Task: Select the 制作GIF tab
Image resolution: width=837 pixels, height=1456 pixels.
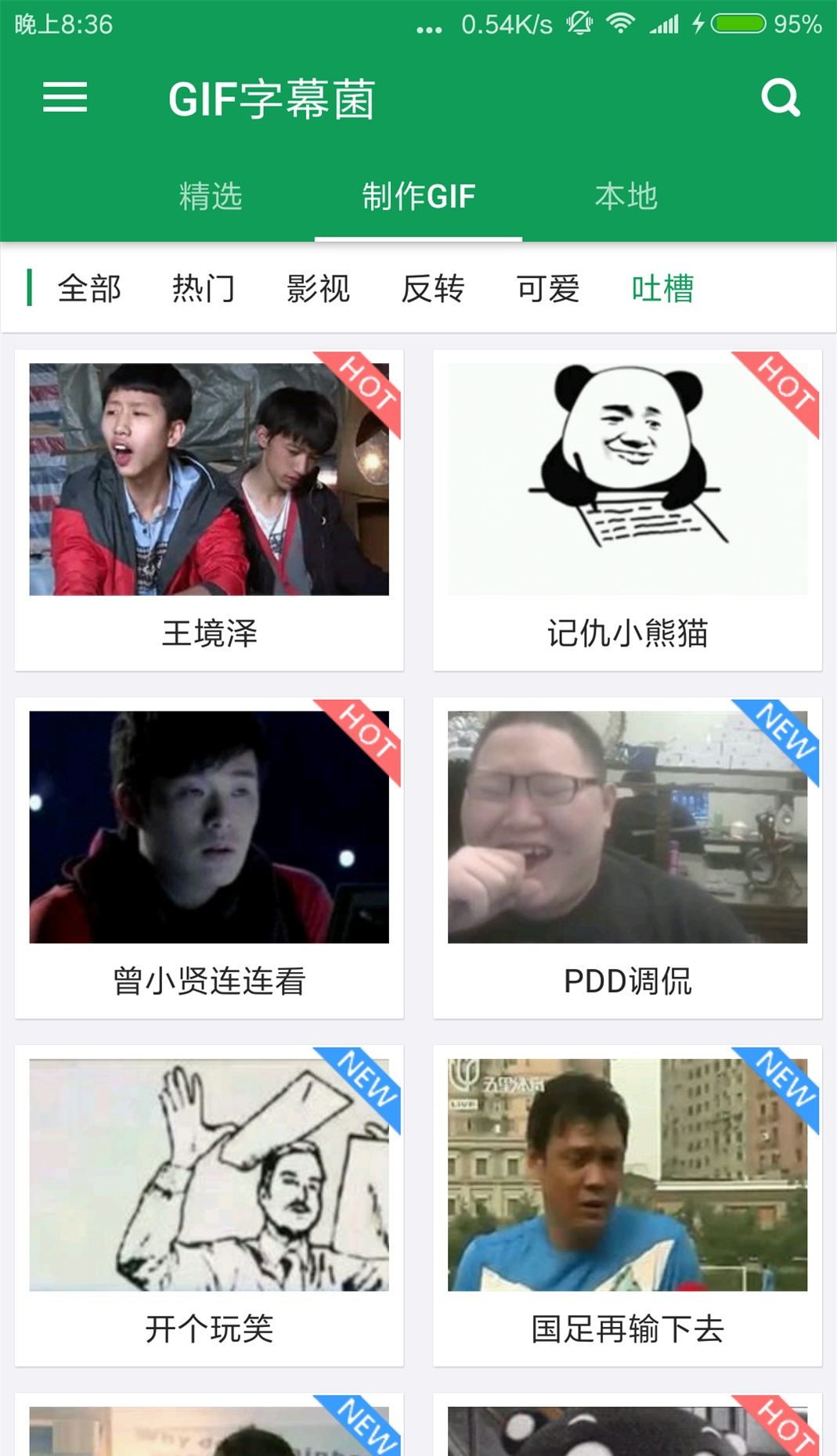Action: click(418, 196)
